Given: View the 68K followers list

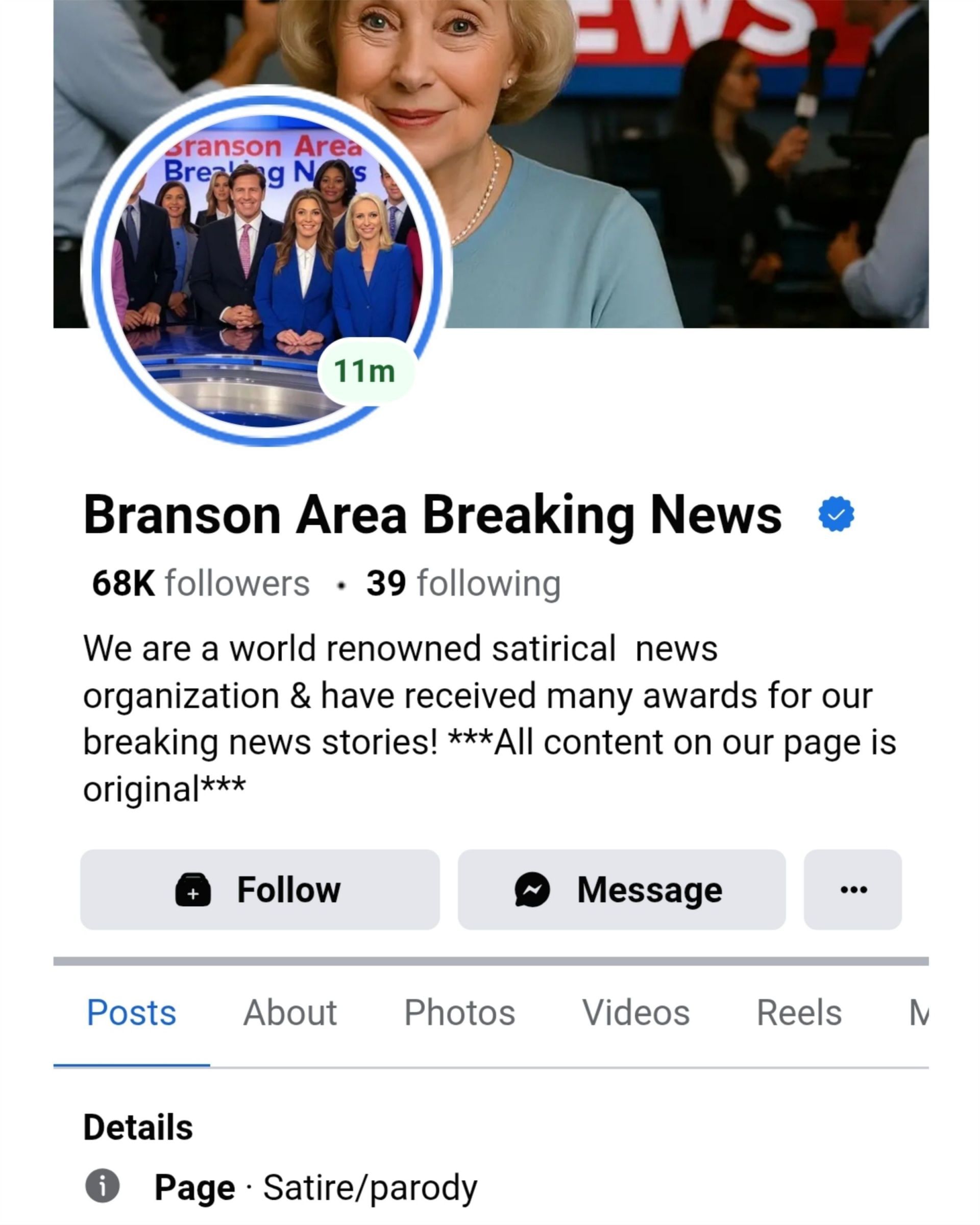Looking at the screenshot, I should pos(201,583).
